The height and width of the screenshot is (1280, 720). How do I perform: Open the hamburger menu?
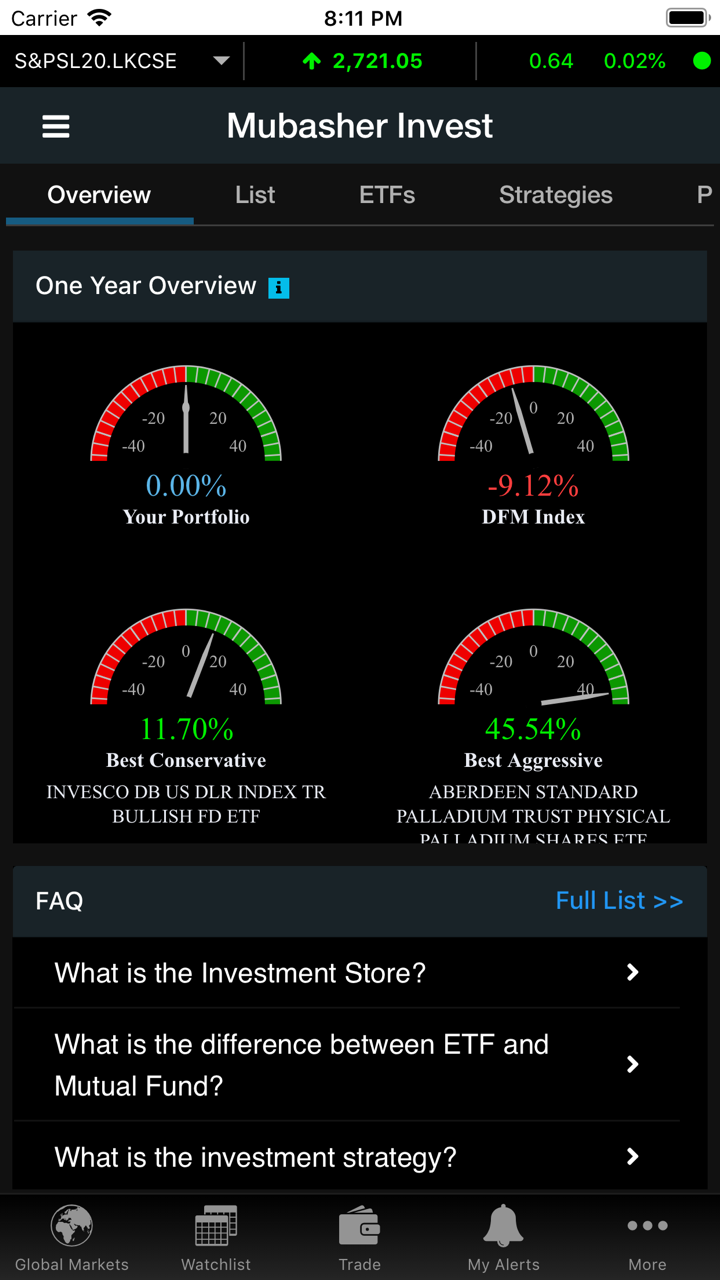tap(56, 127)
